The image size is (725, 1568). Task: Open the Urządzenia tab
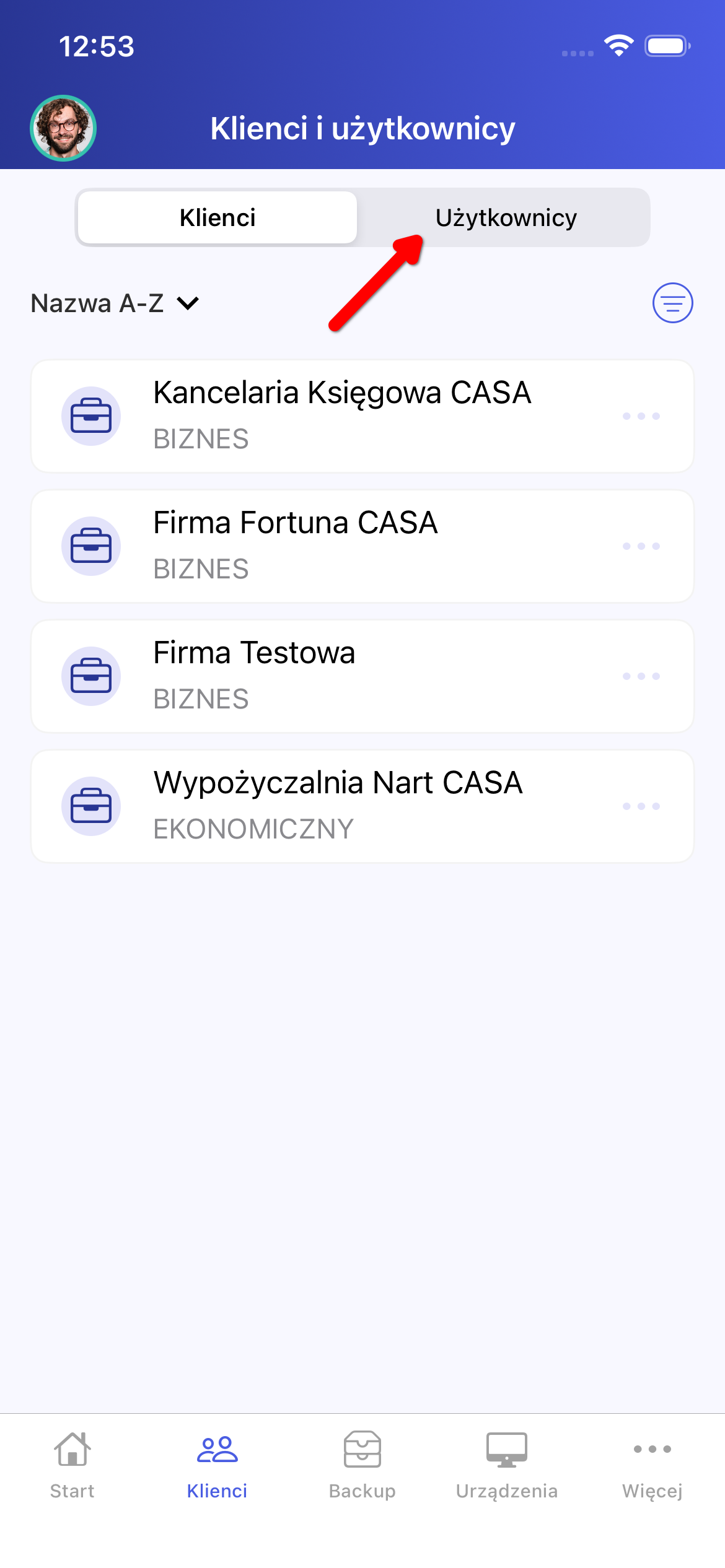(x=507, y=1465)
